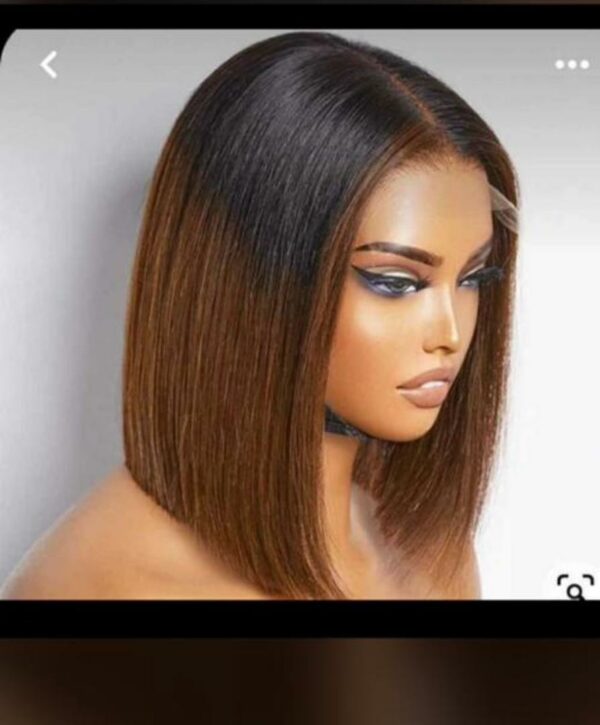Open the three-dot overflow menu
The height and width of the screenshot is (725, 600).
[571, 65]
